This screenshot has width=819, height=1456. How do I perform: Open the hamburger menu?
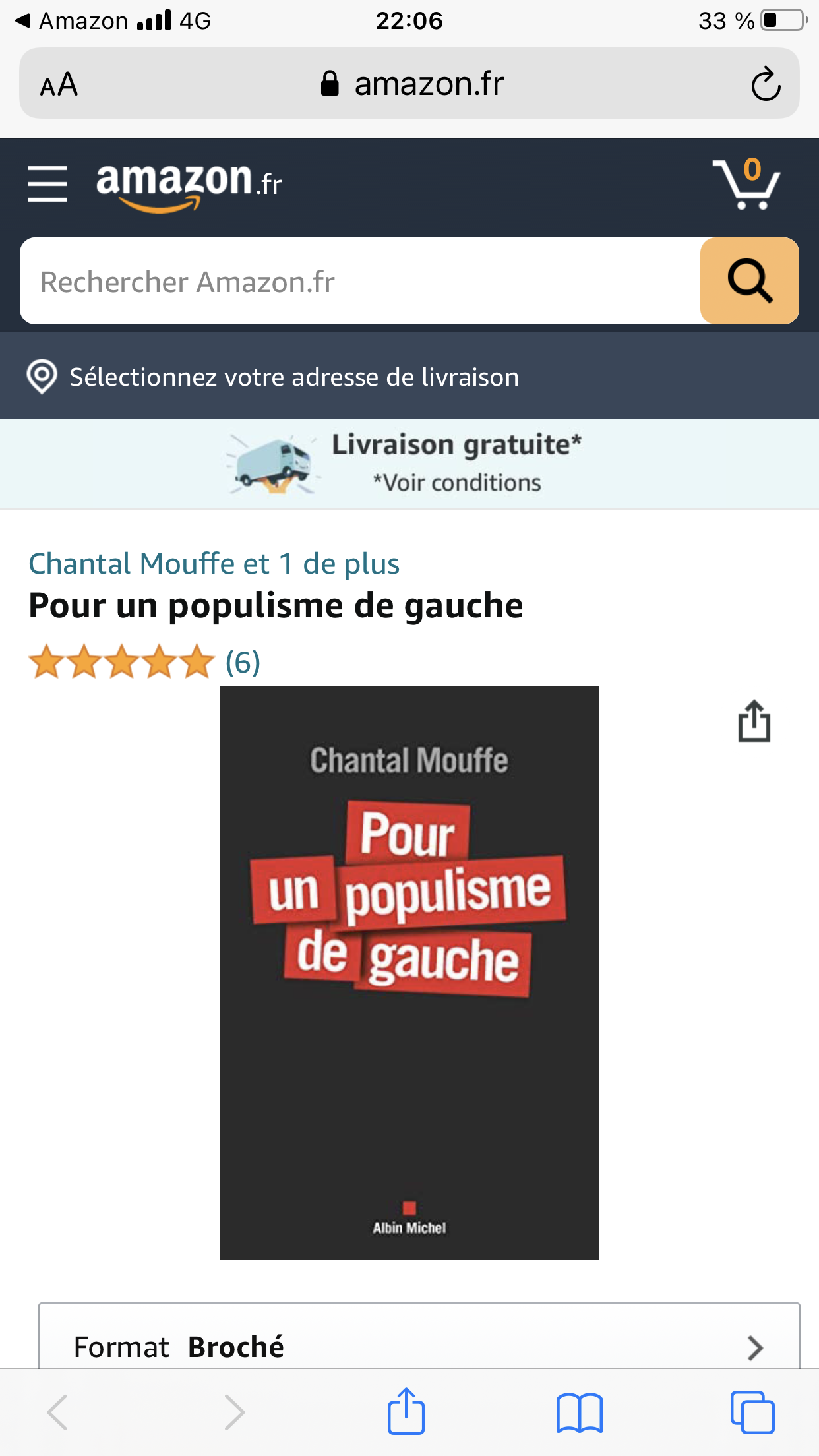coord(47,184)
